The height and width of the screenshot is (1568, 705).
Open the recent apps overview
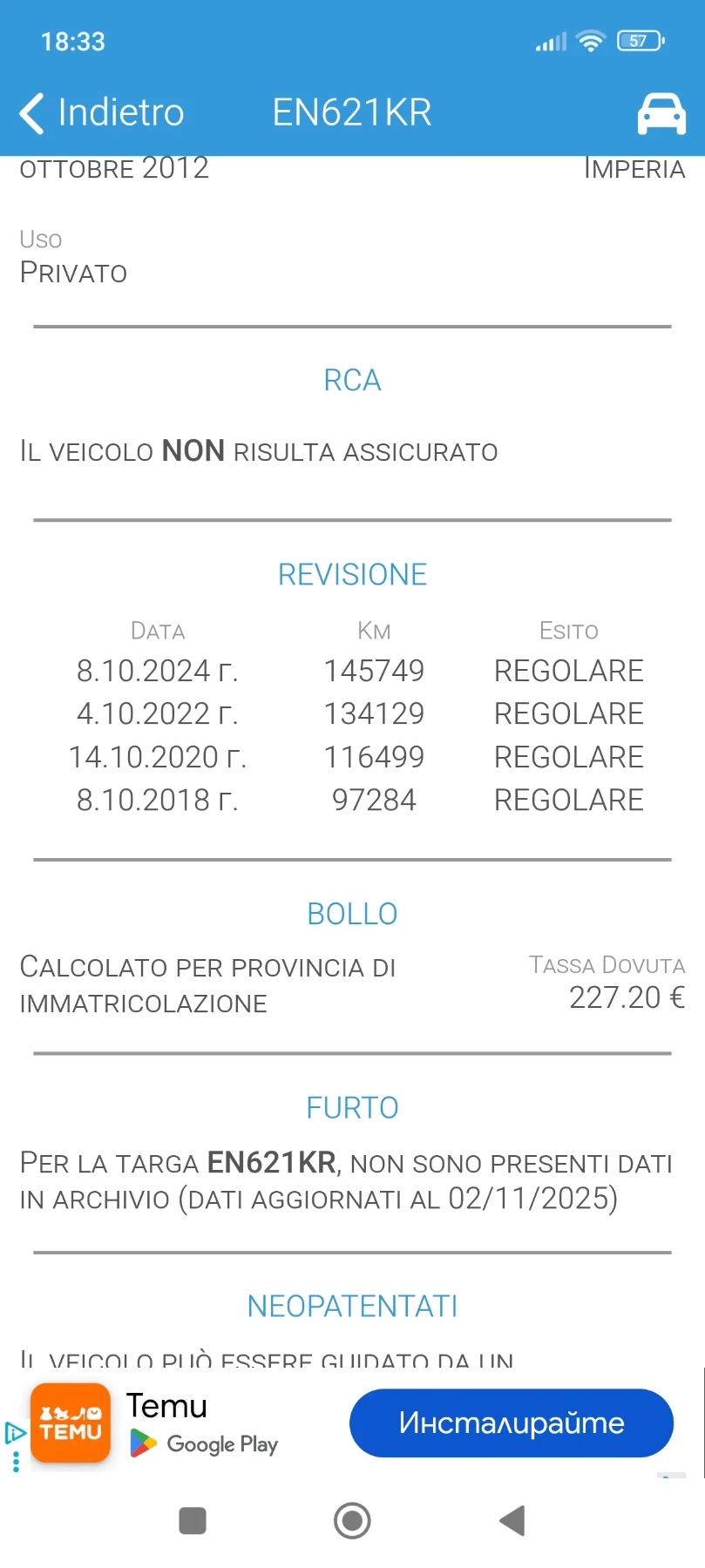192,1521
